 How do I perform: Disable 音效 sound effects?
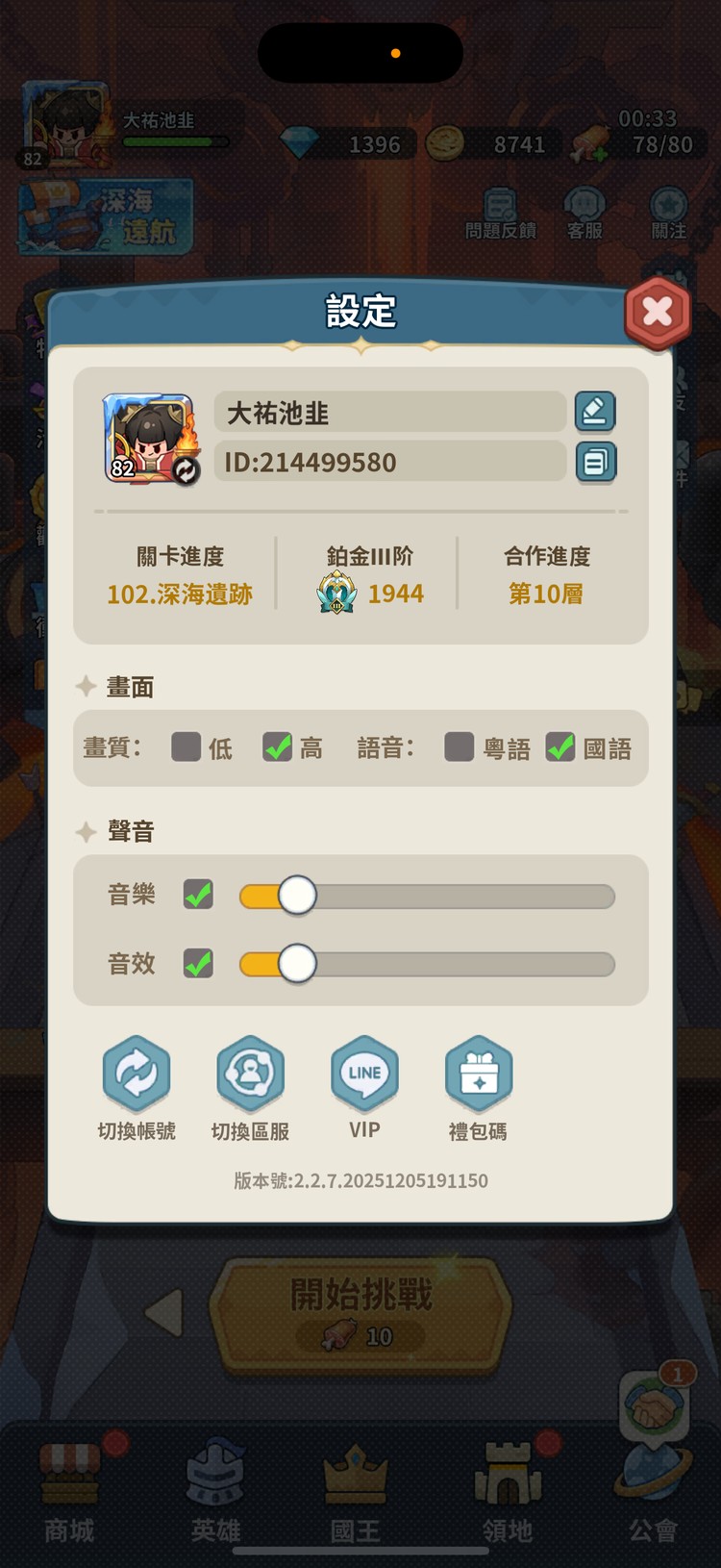click(197, 963)
